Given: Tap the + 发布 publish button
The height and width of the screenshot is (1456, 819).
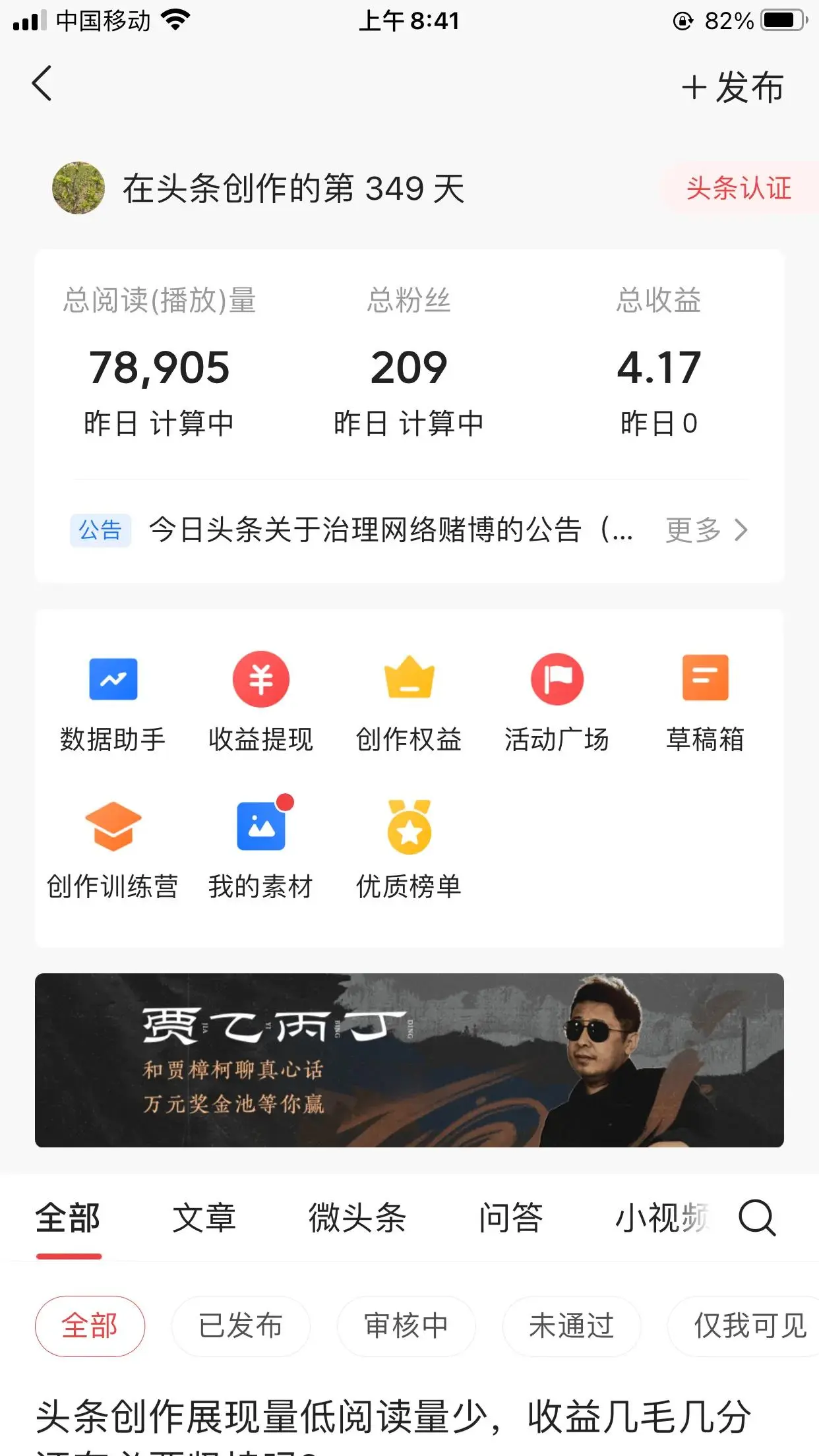Looking at the screenshot, I should point(733,88).
